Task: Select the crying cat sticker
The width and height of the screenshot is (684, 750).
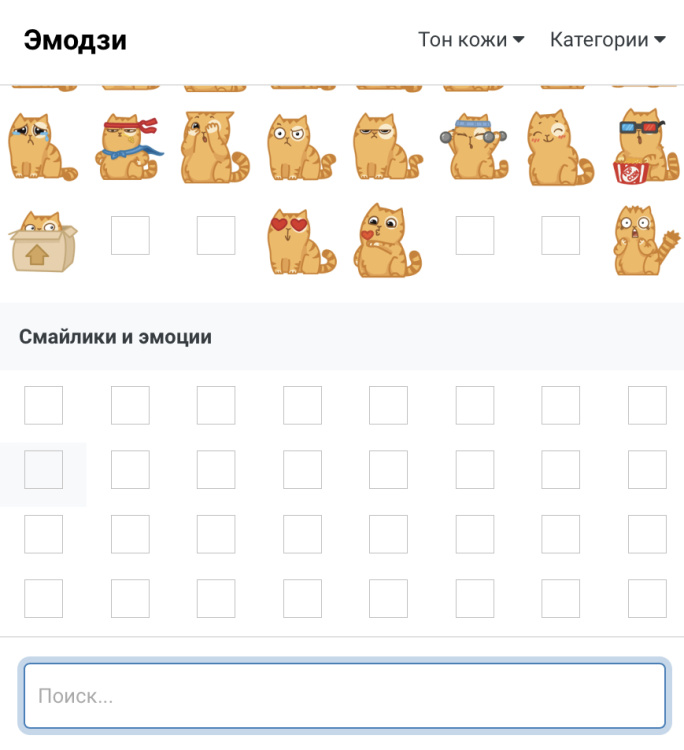Action: (41, 147)
